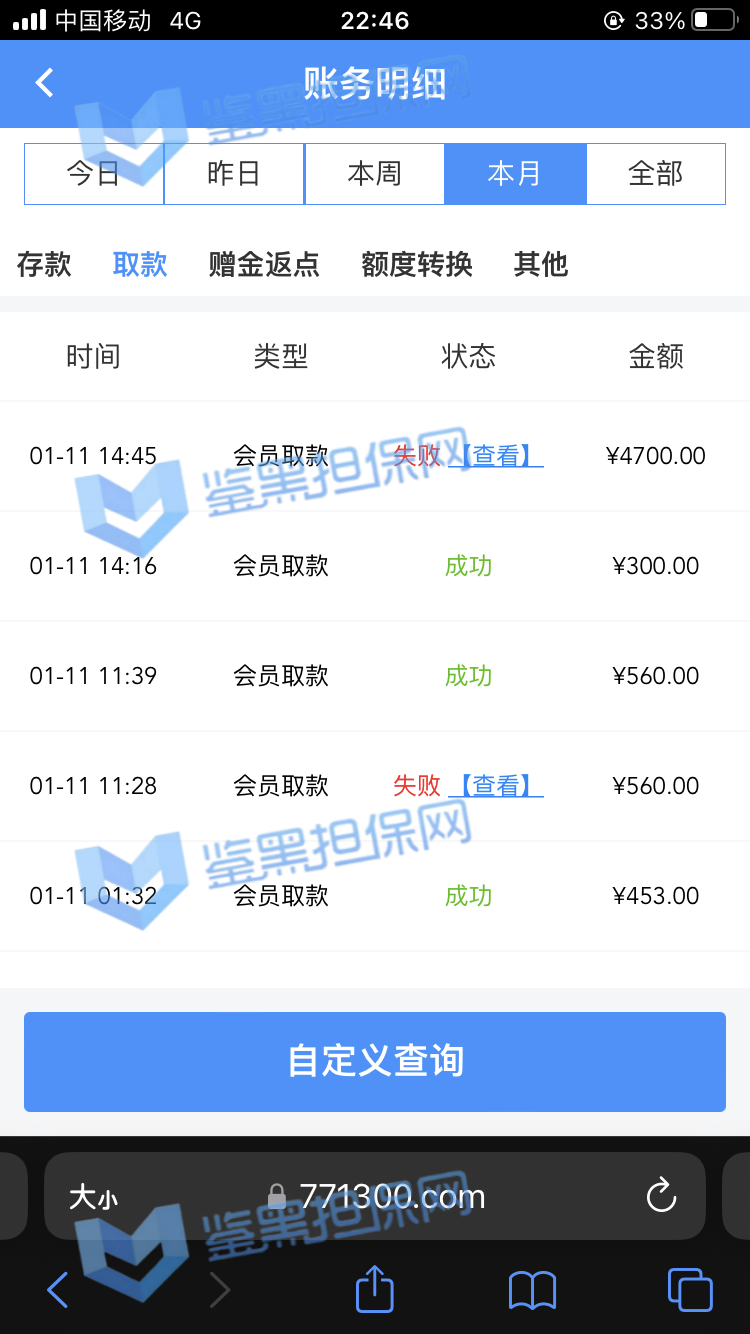750x1334 pixels.
Task: Open the 存款 tab
Action: 44,264
